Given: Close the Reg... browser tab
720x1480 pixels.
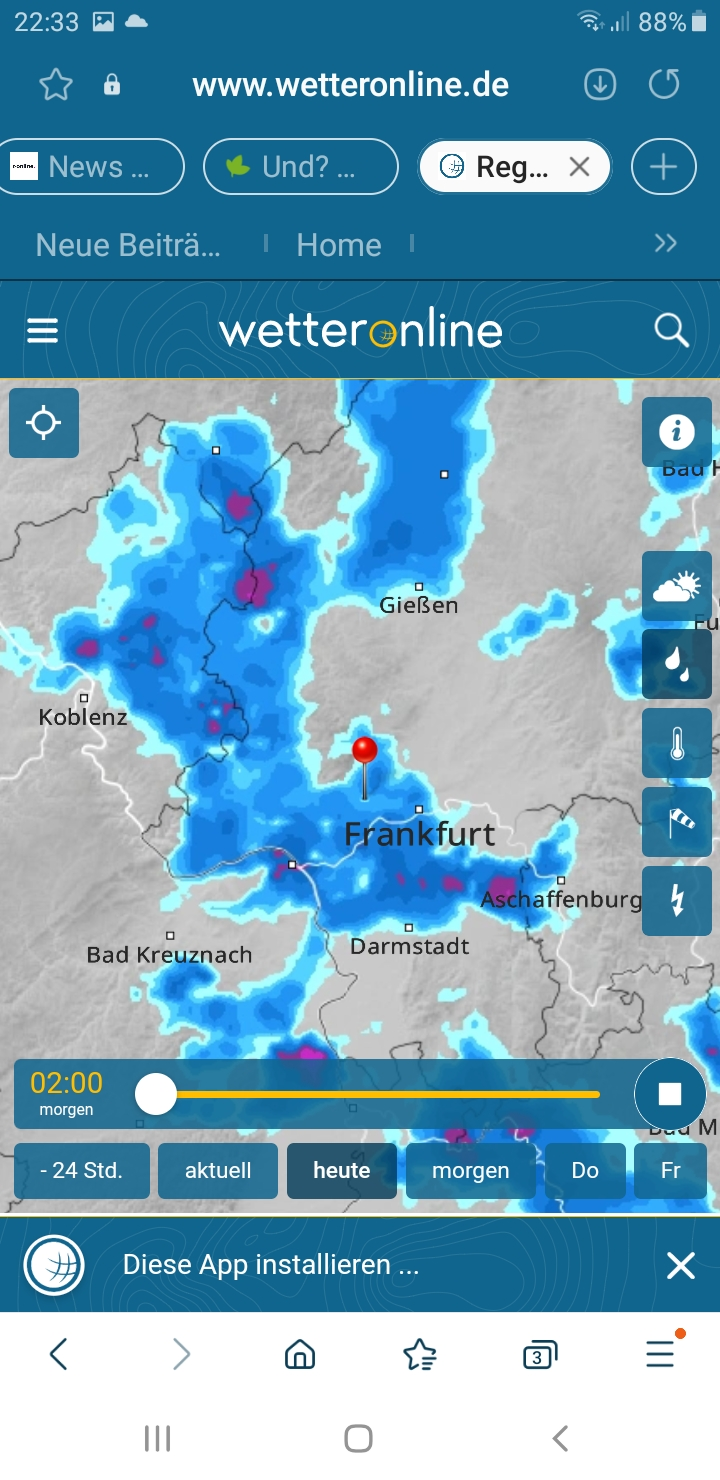Looking at the screenshot, I should (x=579, y=167).
